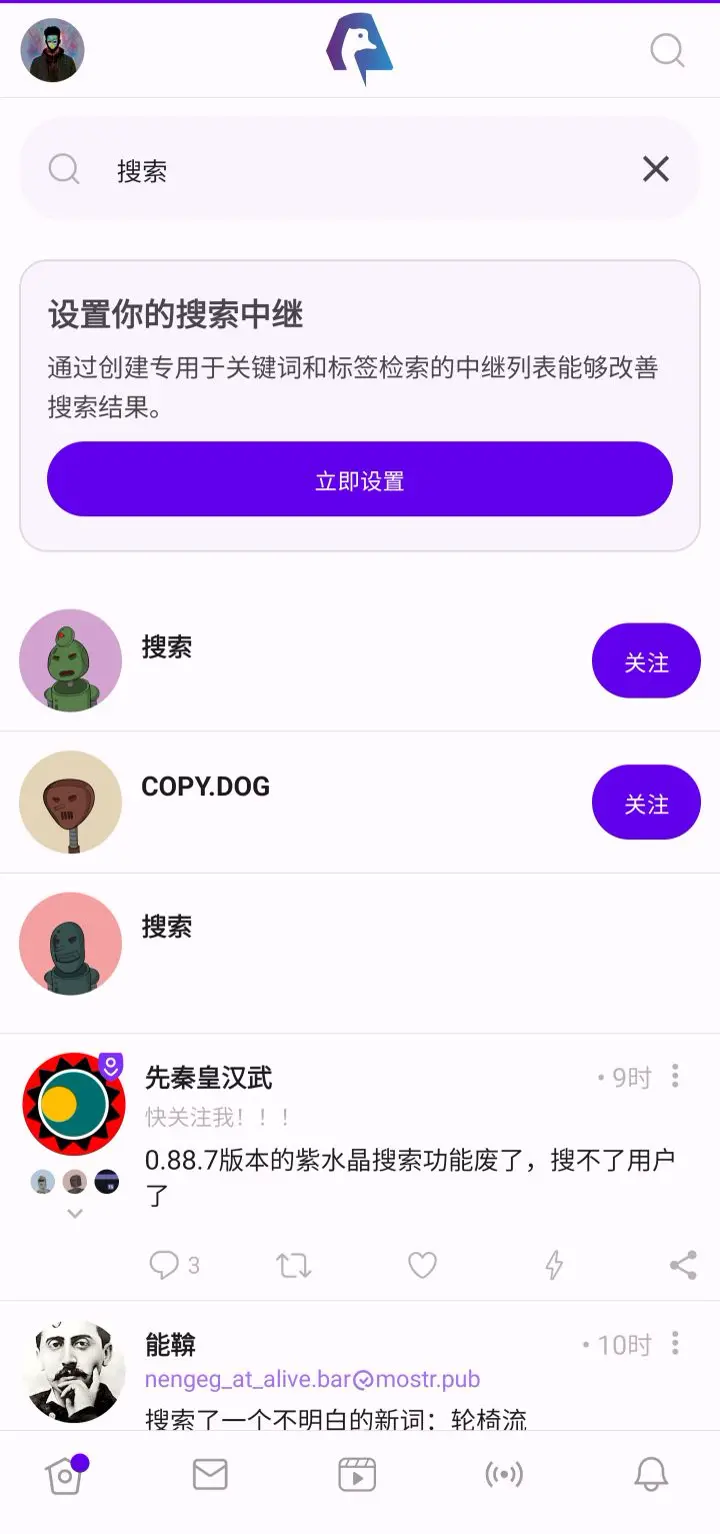
Task: Open the live streams tab
Action: click(x=504, y=1474)
